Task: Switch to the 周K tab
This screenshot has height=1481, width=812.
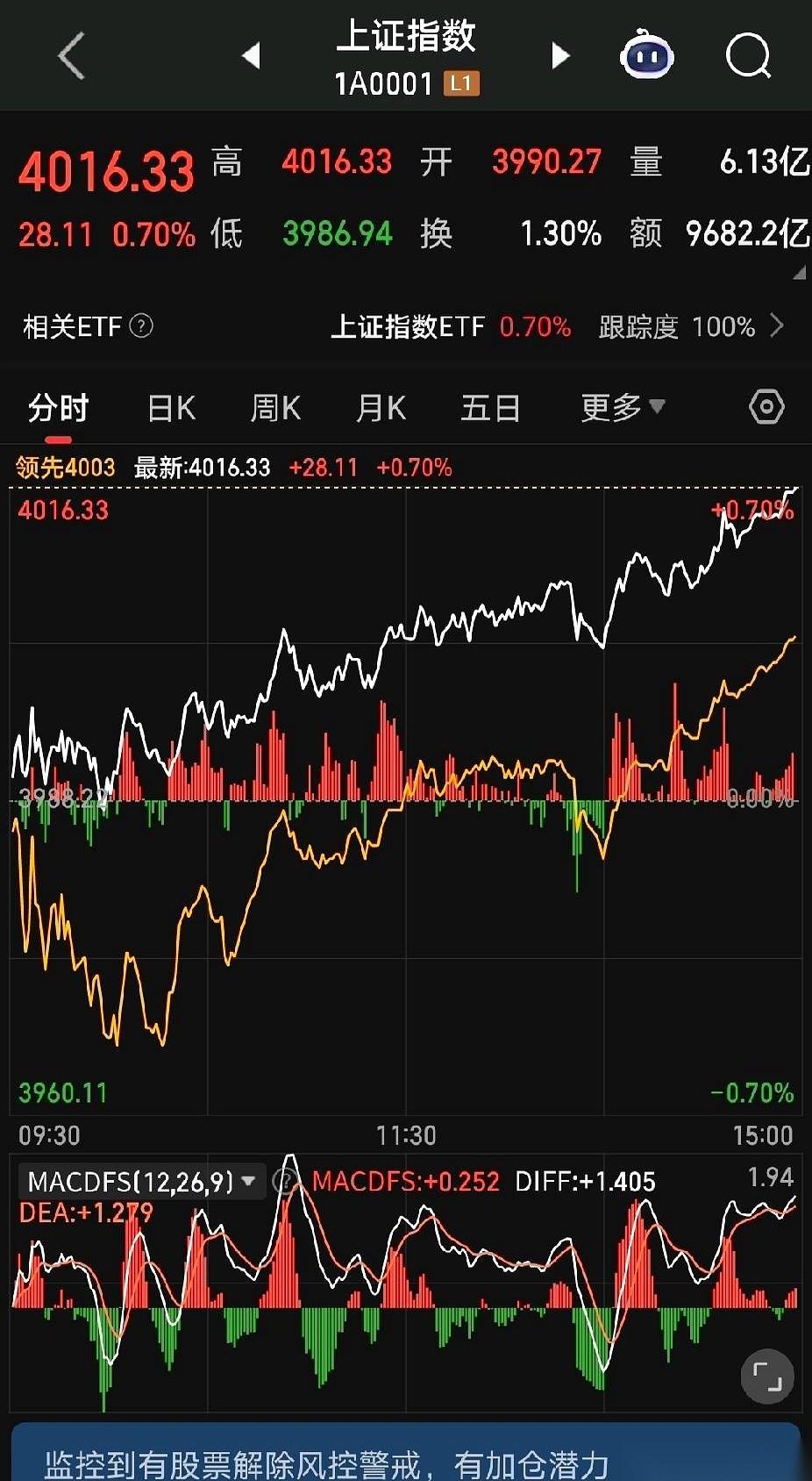Action: coord(274,408)
